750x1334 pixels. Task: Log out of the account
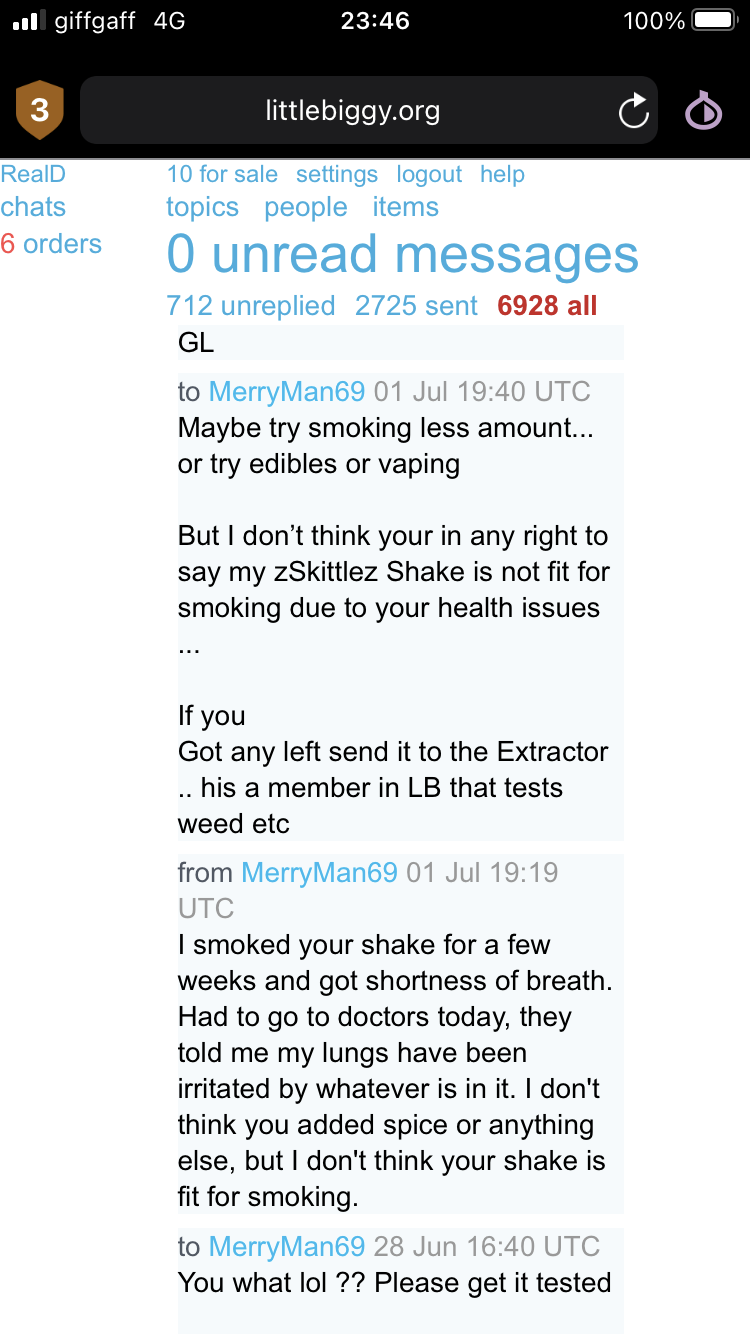pyautogui.click(x=429, y=174)
